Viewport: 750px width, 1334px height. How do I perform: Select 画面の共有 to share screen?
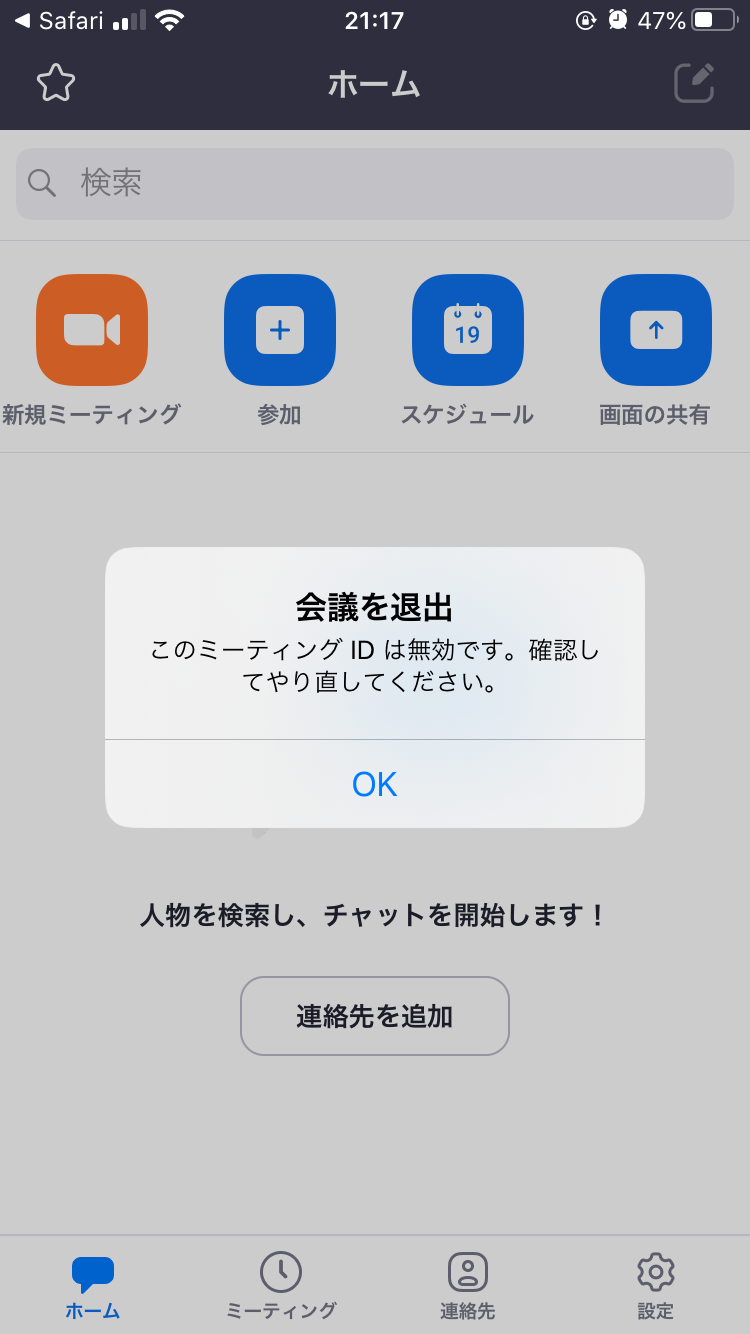[x=656, y=330]
